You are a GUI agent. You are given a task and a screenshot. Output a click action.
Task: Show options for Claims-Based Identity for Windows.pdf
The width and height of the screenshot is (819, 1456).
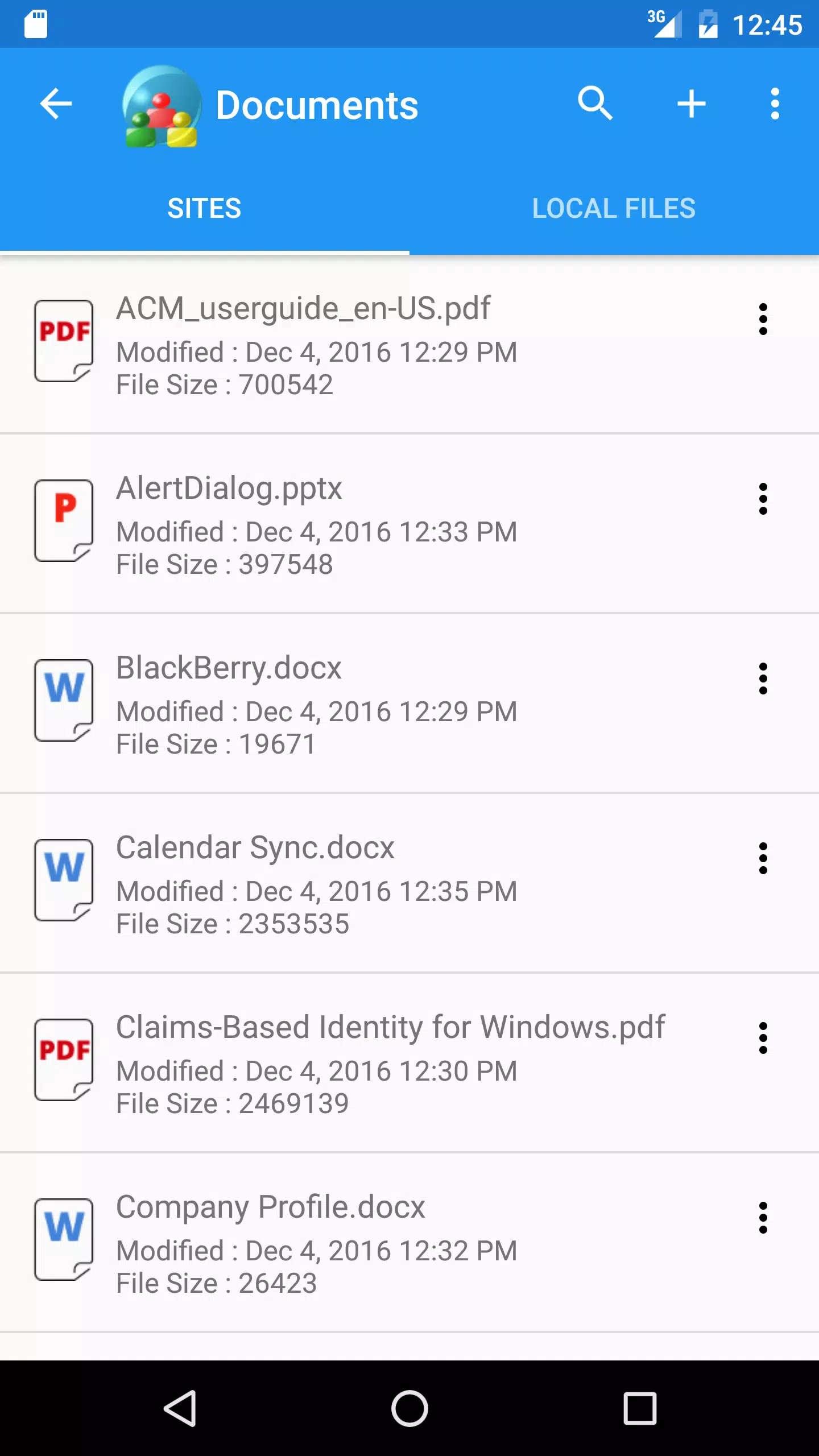coord(763,1038)
